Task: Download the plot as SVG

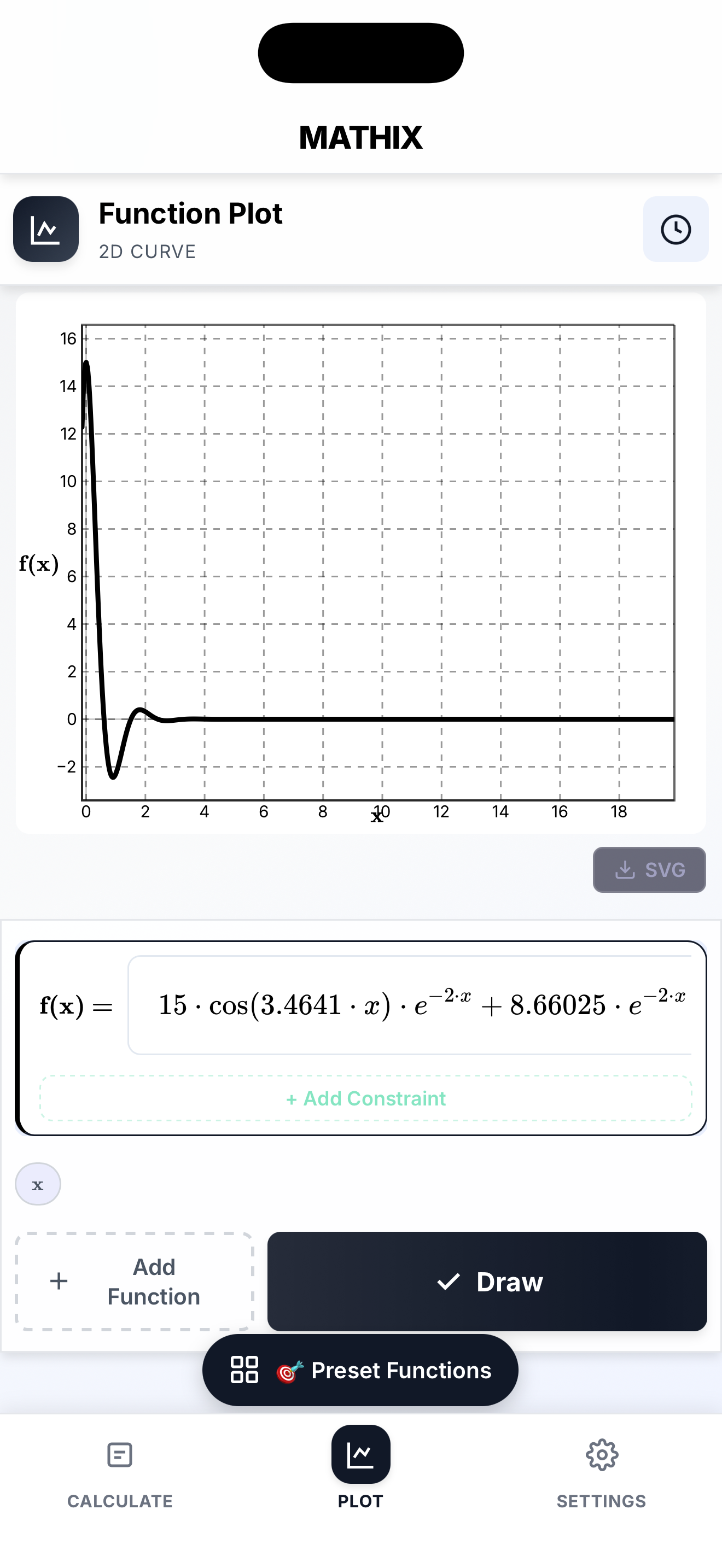Action: [649, 870]
